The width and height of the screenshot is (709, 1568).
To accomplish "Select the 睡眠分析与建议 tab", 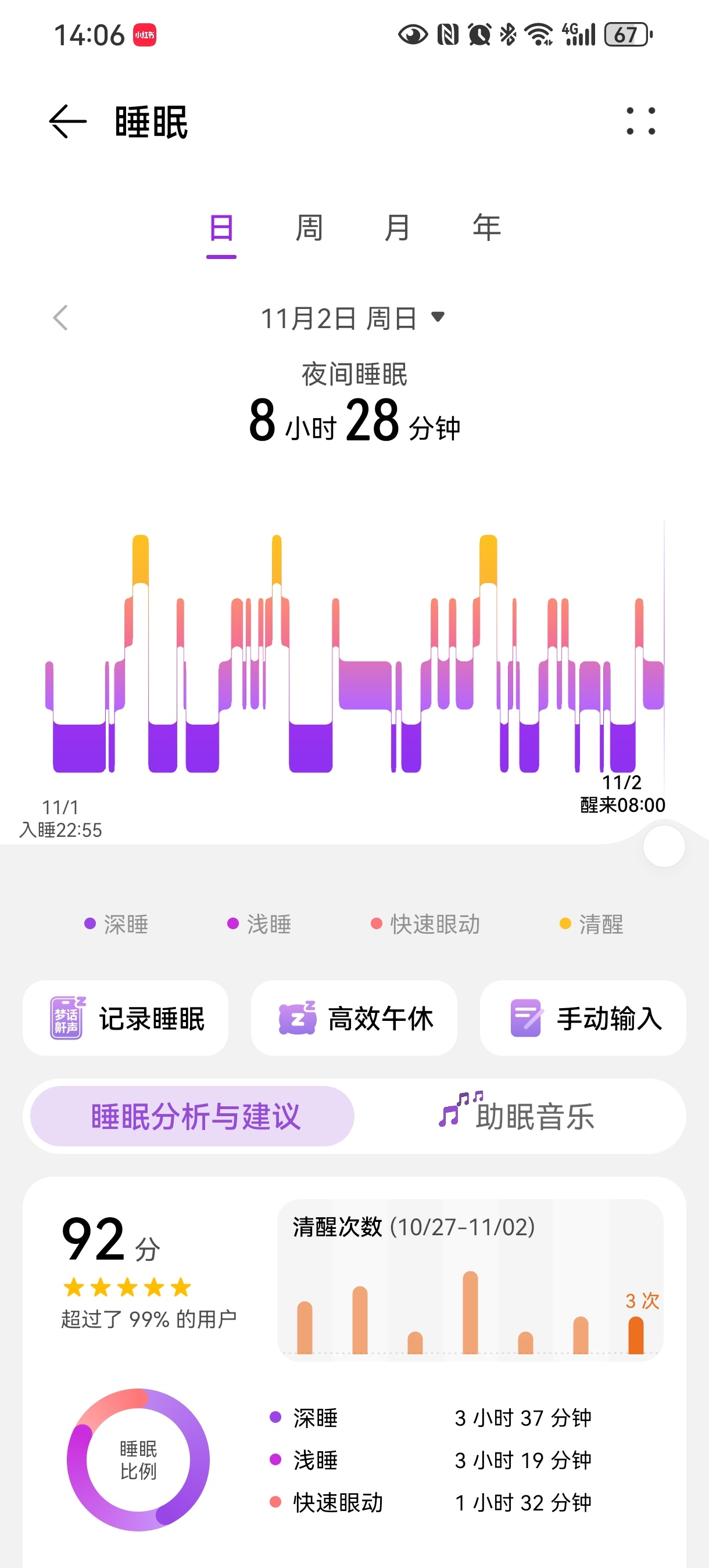I will point(192,1116).
